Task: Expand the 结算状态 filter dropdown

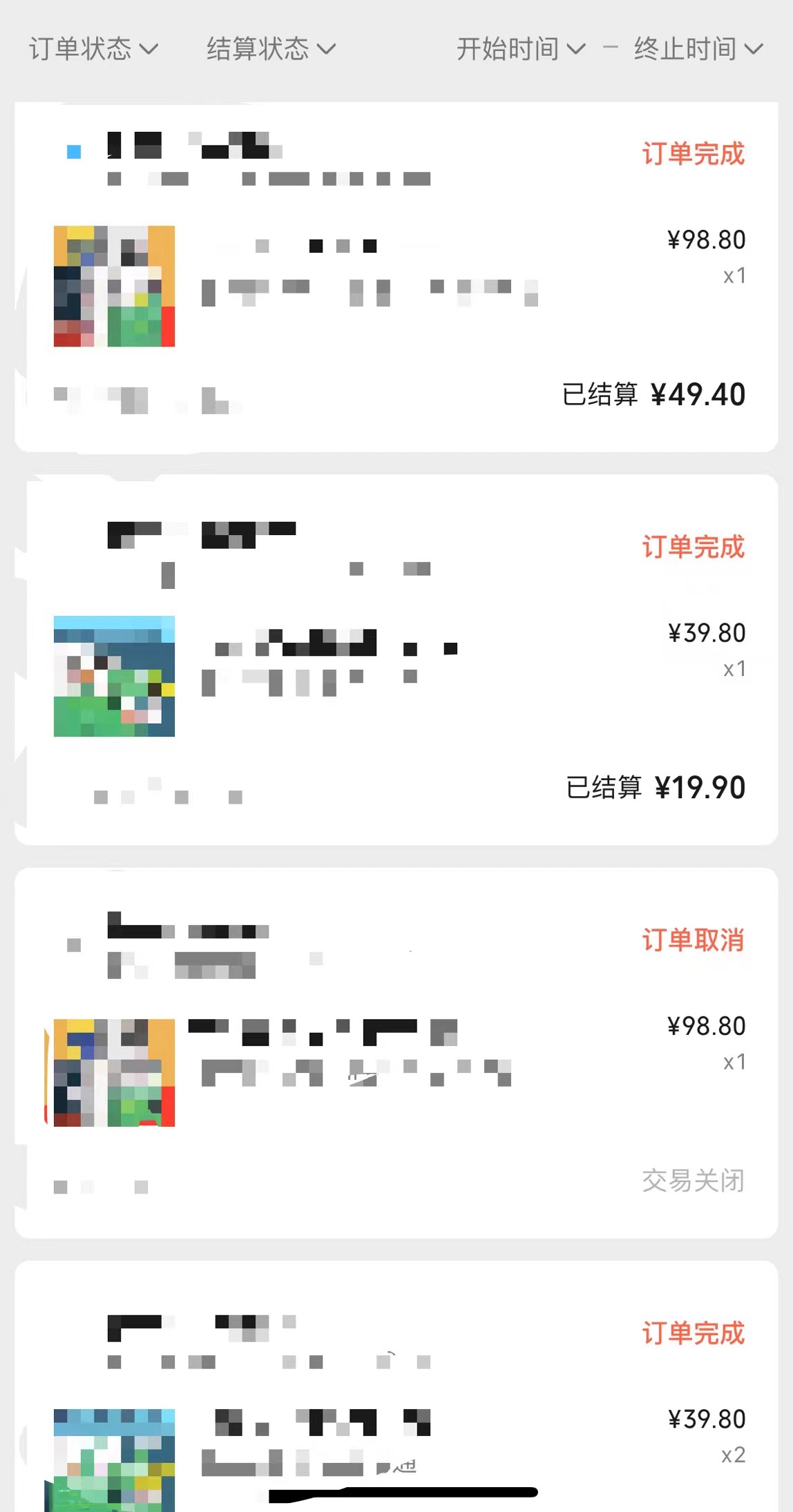Action: tap(271, 49)
